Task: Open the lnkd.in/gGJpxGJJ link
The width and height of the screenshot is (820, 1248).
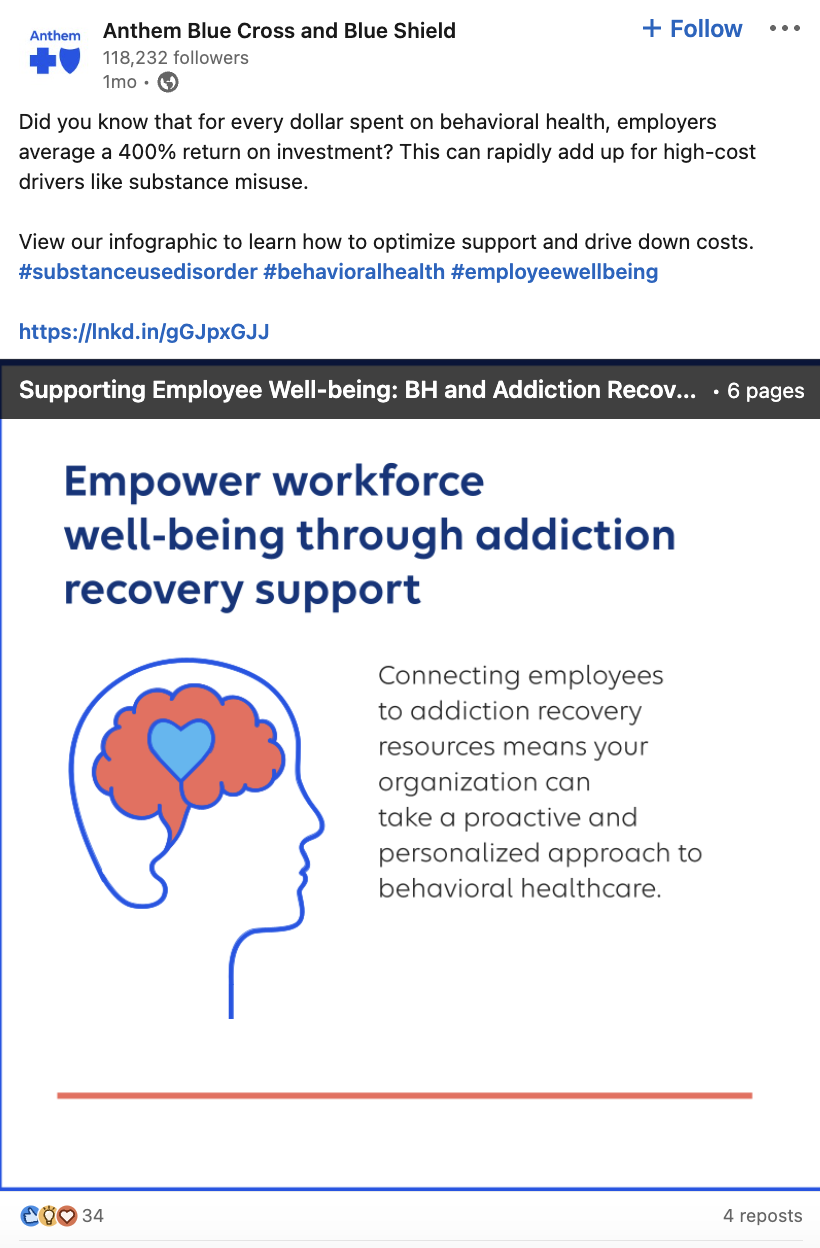Action: click(x=144, y=332)
